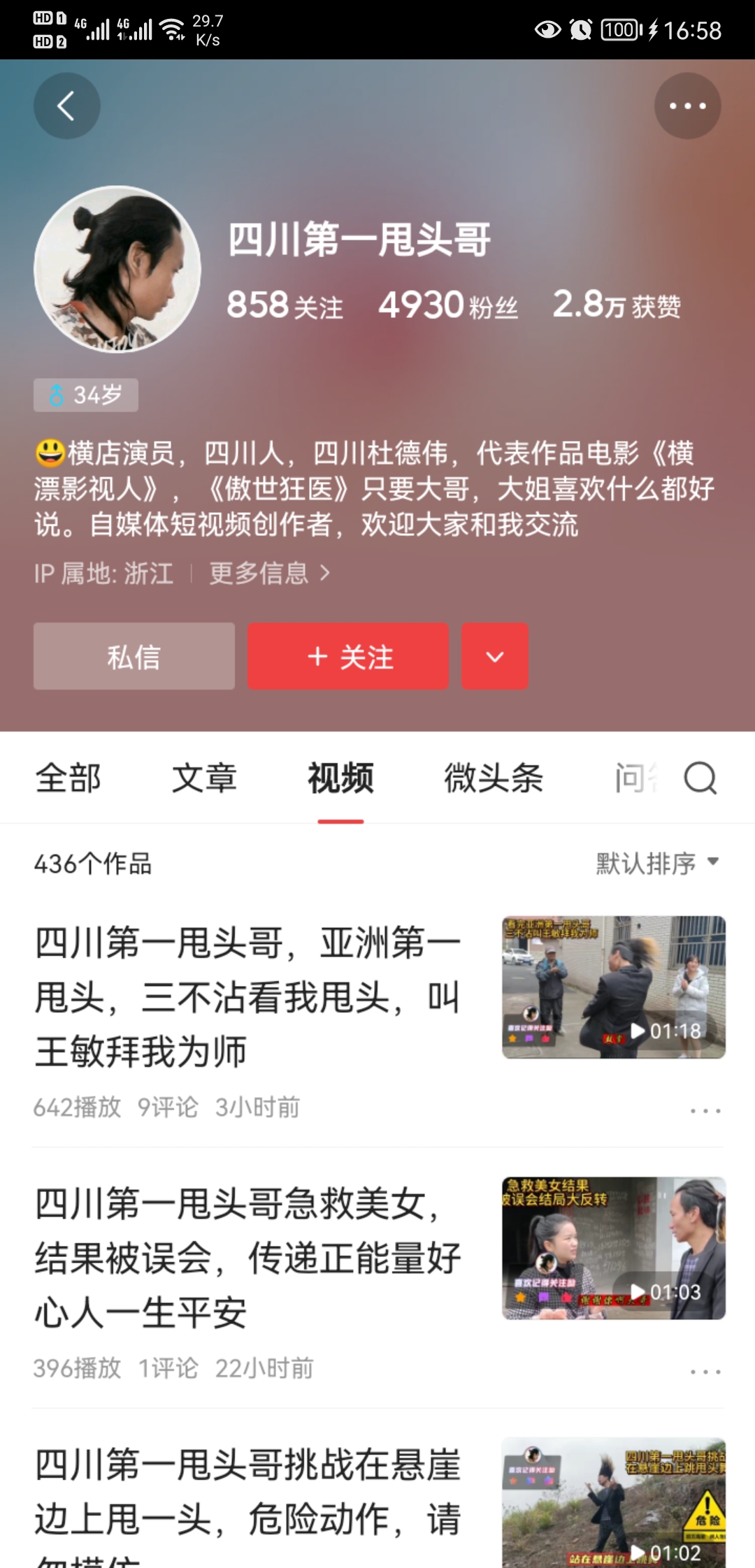Image resolution: width=755 pixels, height=1568 pixels.
Task: Switch to the 微头条 tab
Action: 494,778
